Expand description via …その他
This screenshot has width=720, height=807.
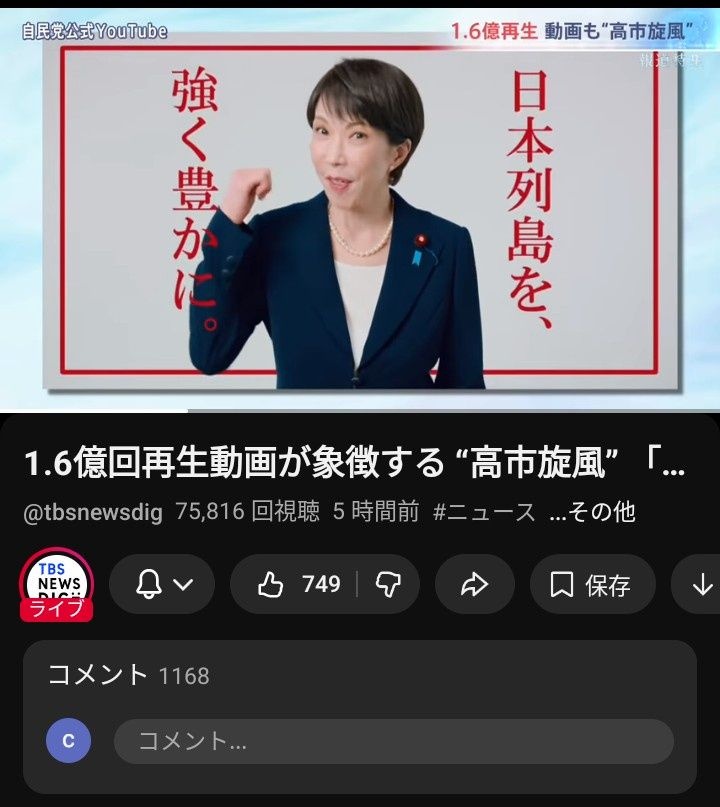click(x=593, y=512)
